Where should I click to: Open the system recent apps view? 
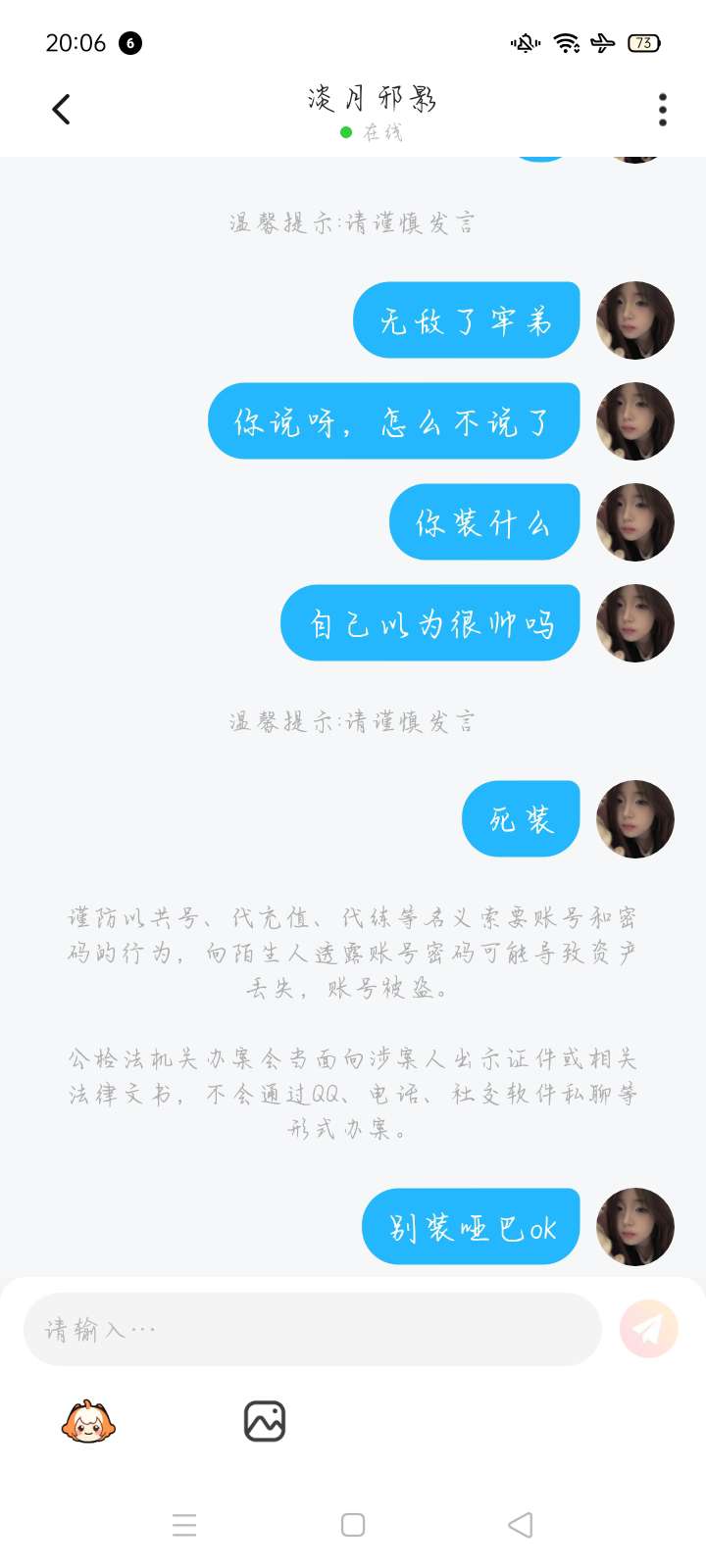(184, 1525)
